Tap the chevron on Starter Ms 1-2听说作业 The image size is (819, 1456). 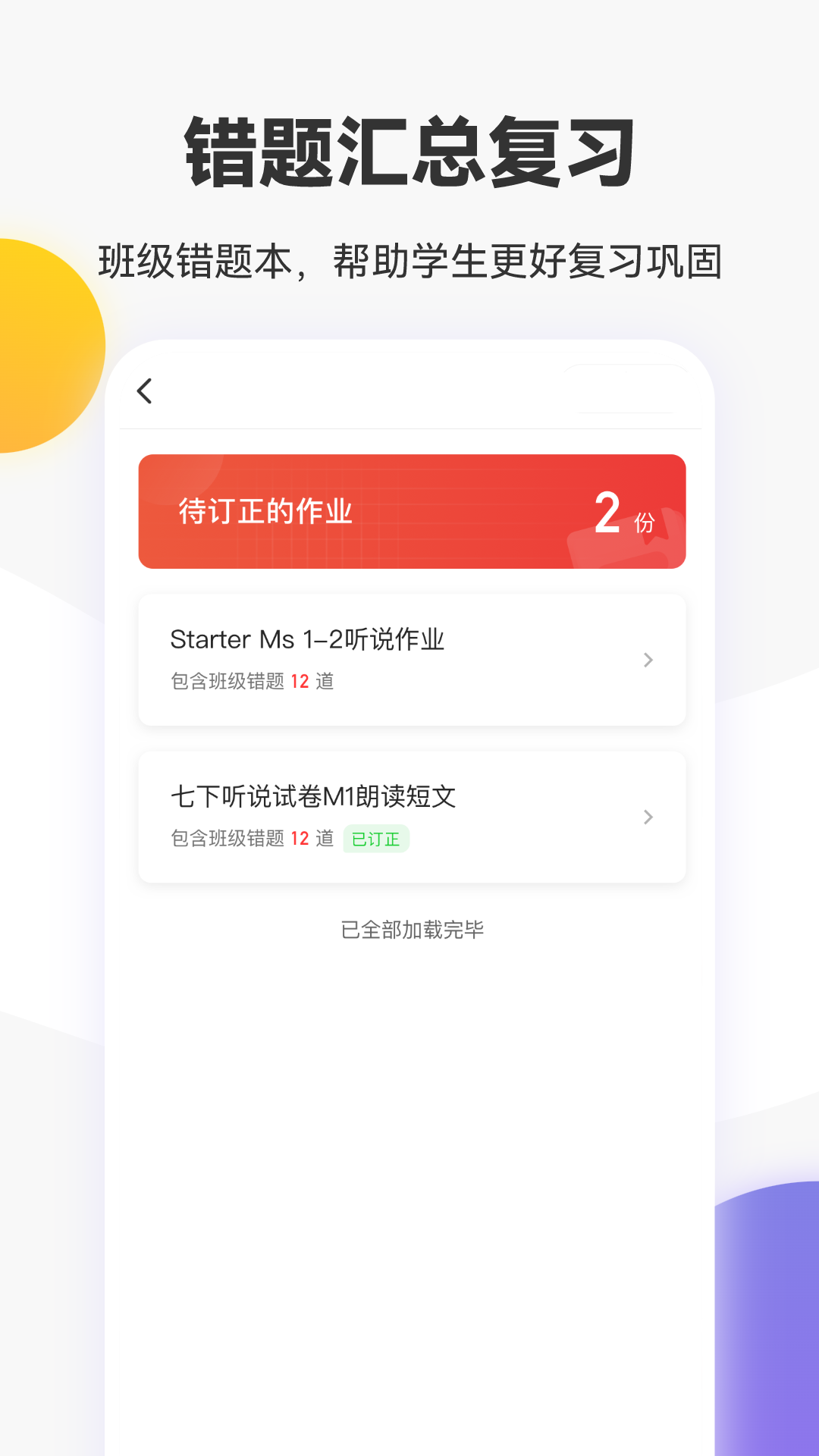(x=648, y=659)
